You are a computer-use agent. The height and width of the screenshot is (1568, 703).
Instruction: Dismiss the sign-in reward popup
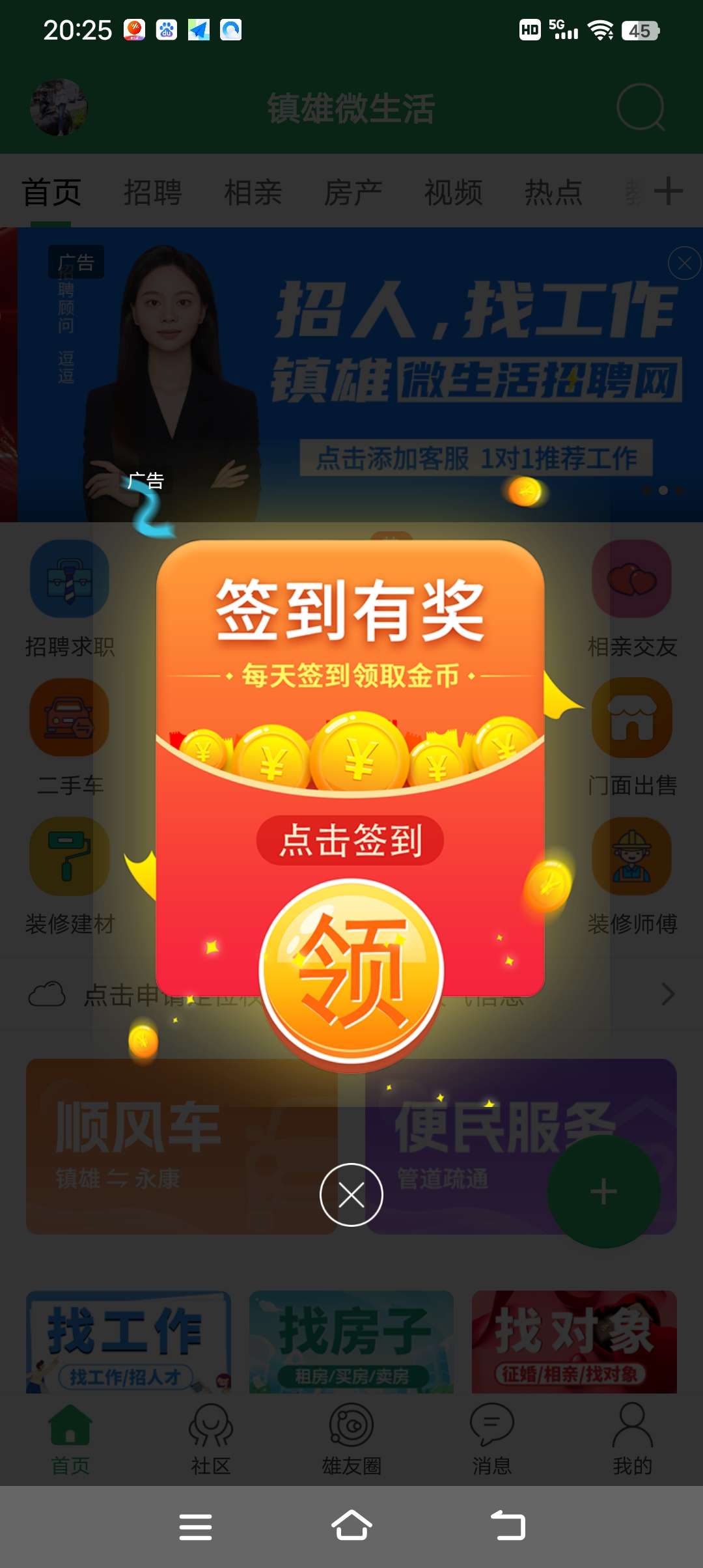[351, 1195]
